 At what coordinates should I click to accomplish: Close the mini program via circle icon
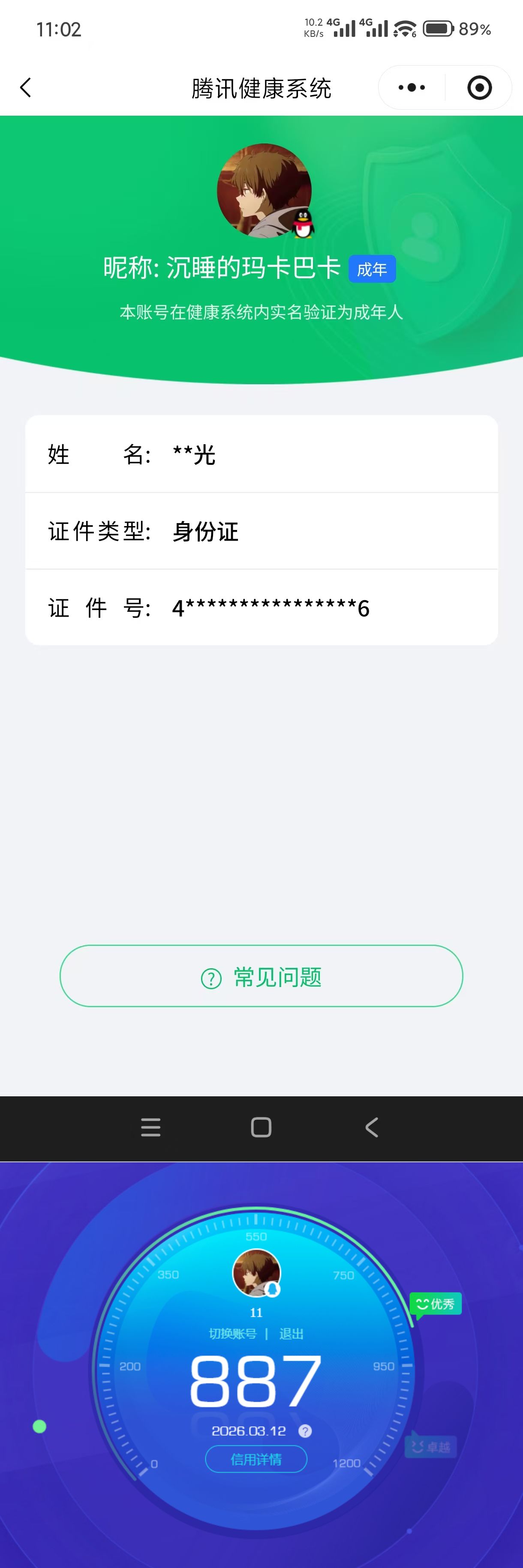(479, 88)
